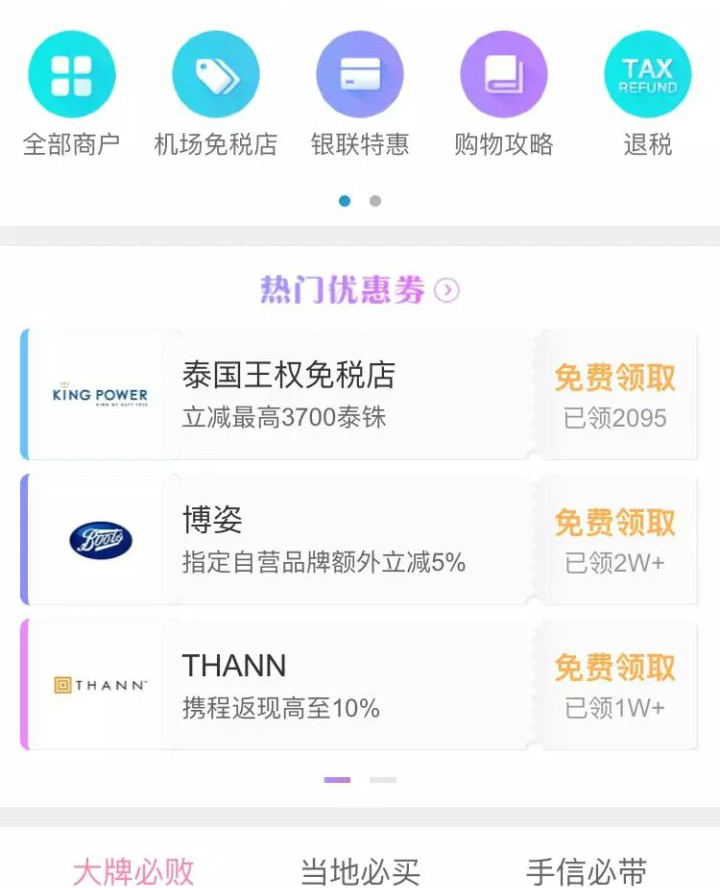Open 机场免税店 shortcut
The width and height of the screenshot is (720, 888).
(x=216, y=75)
